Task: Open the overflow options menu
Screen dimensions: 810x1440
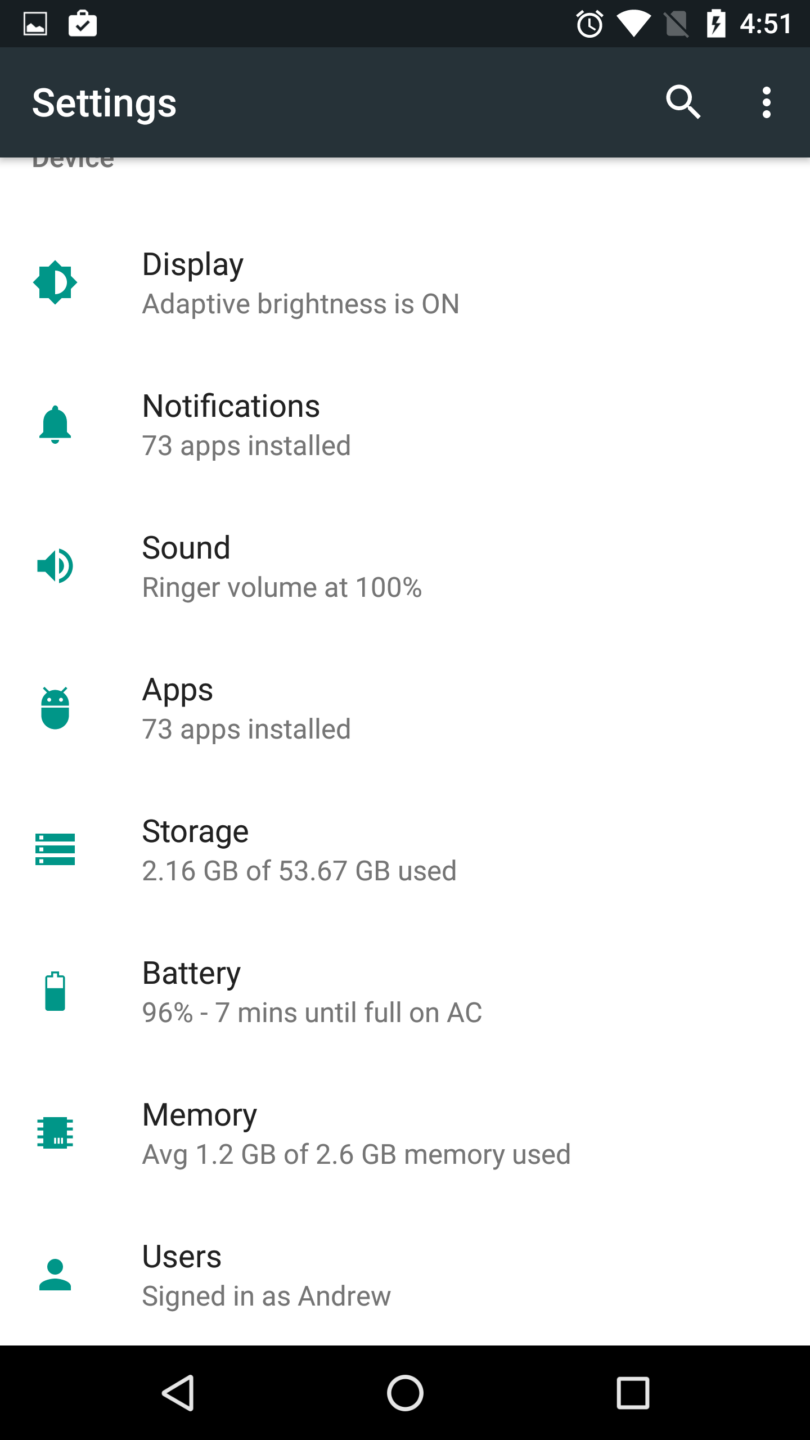Action: point(766,102)
